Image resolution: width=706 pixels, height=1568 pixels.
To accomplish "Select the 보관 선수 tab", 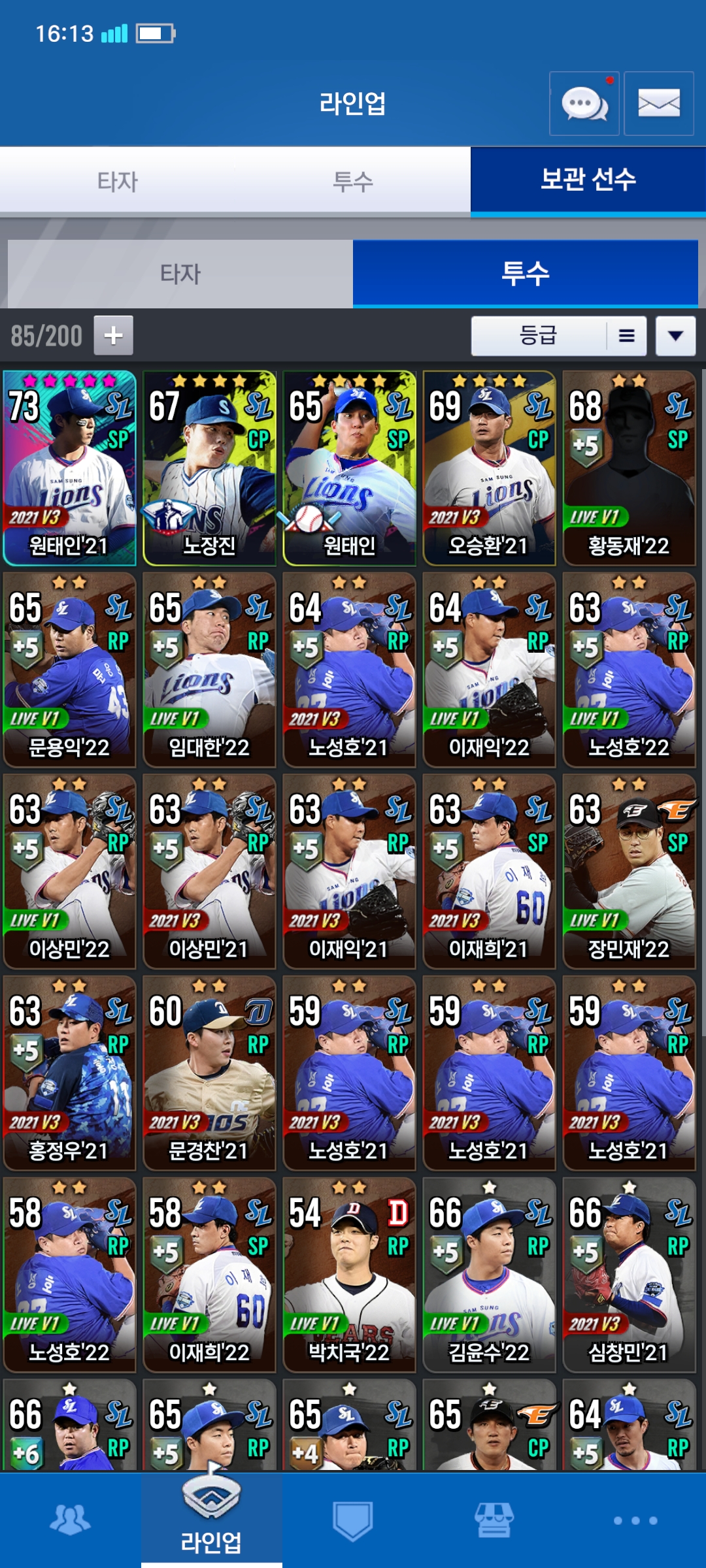I will pos(588,180).
